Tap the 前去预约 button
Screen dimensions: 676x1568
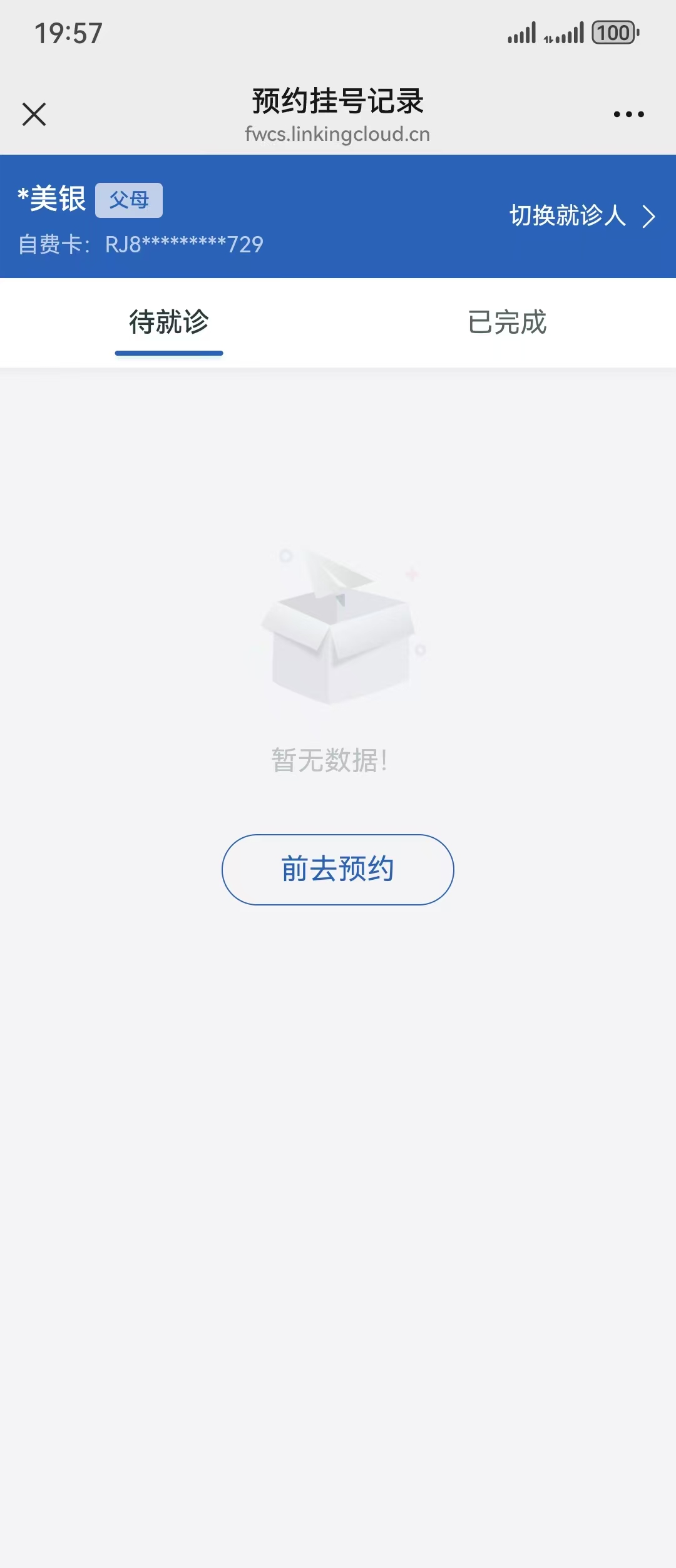click(338, 869)
